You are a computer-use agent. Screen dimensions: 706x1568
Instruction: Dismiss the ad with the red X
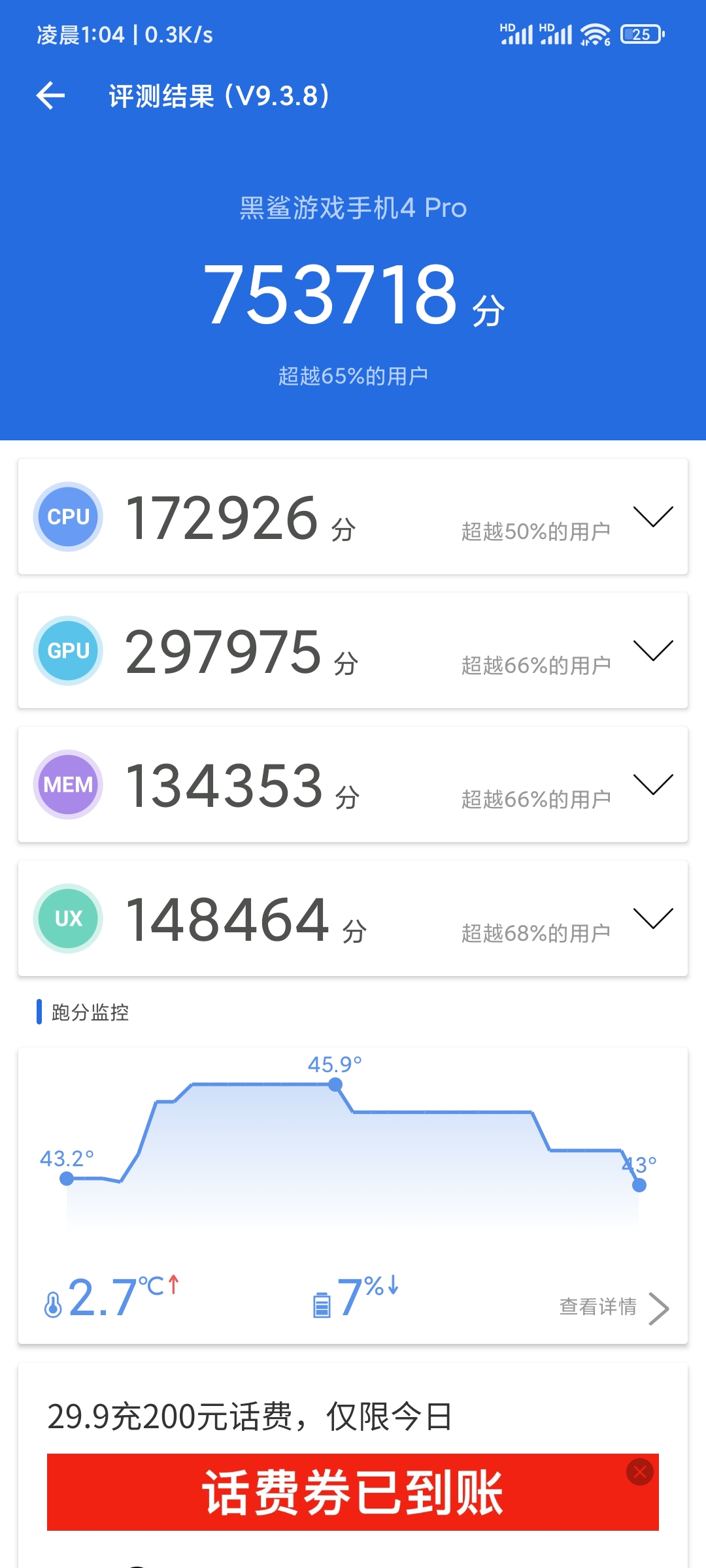640,1472
